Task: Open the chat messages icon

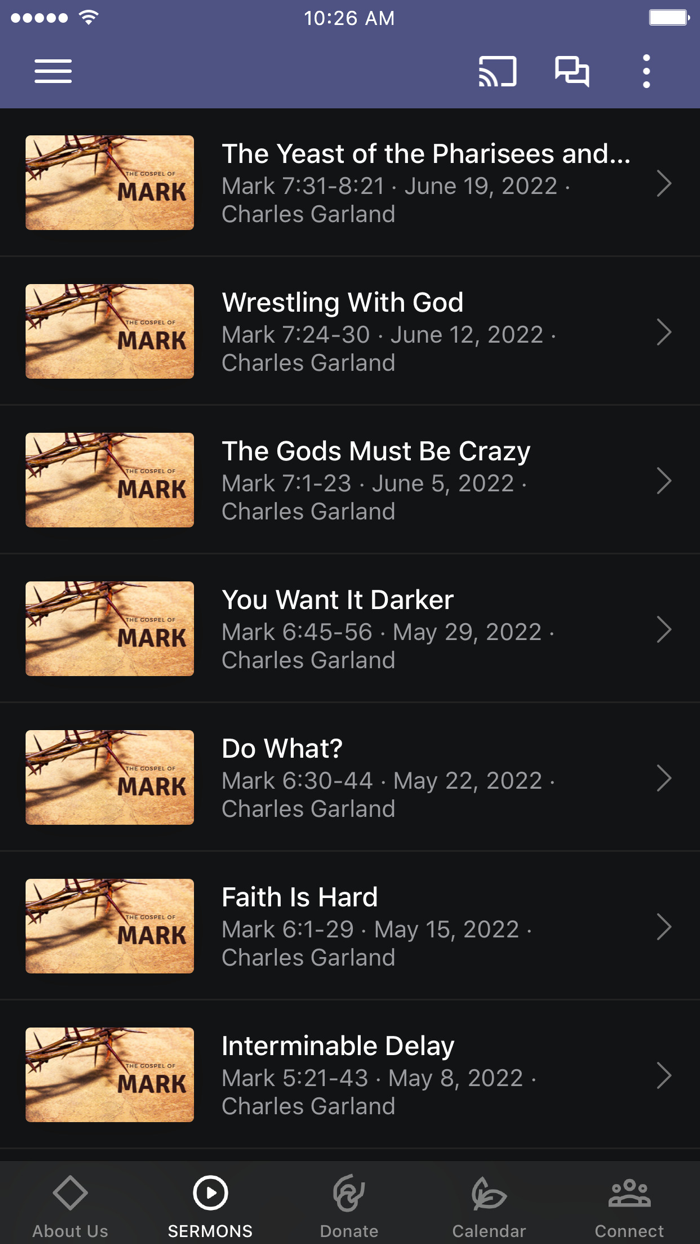Action: click(x=572, y=72)
